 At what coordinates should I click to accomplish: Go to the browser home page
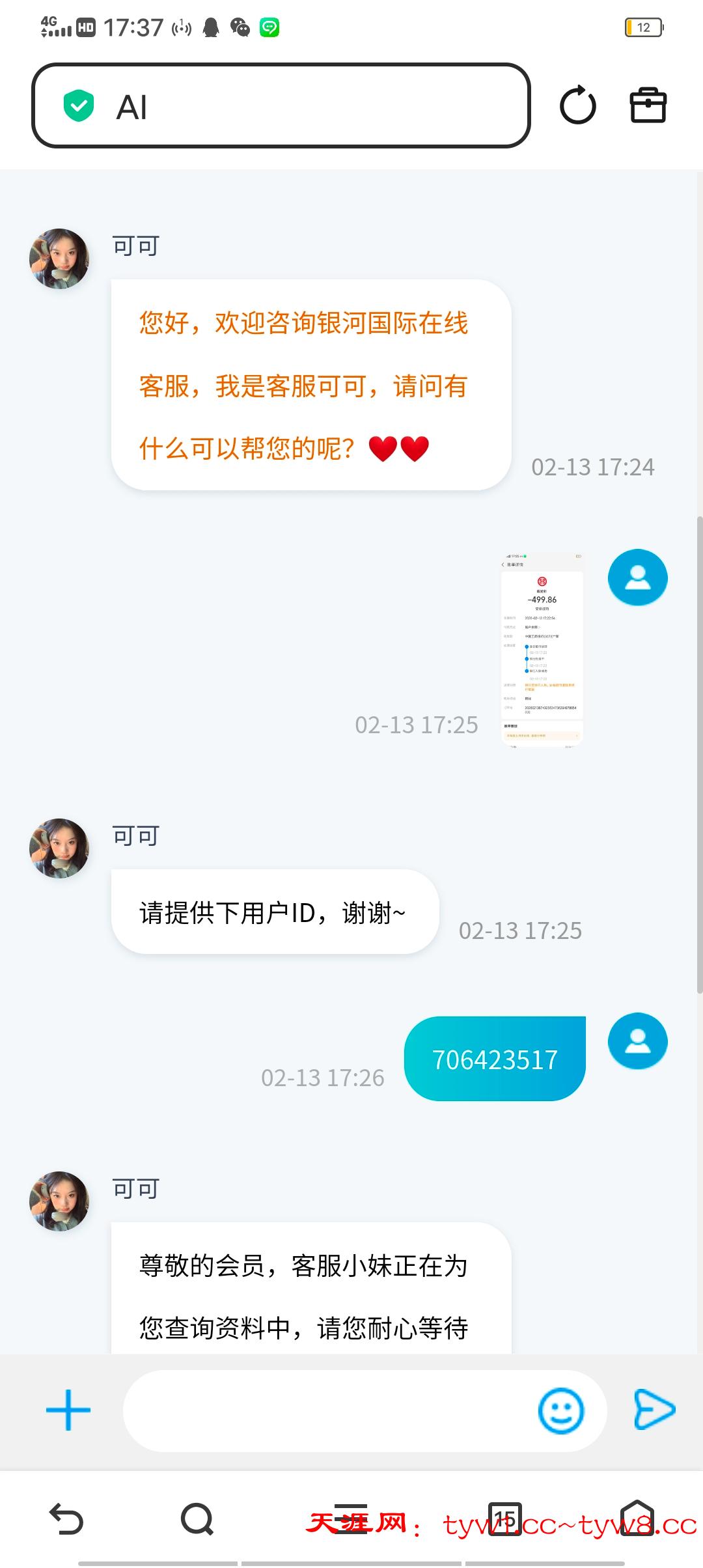click(637, 1519)
